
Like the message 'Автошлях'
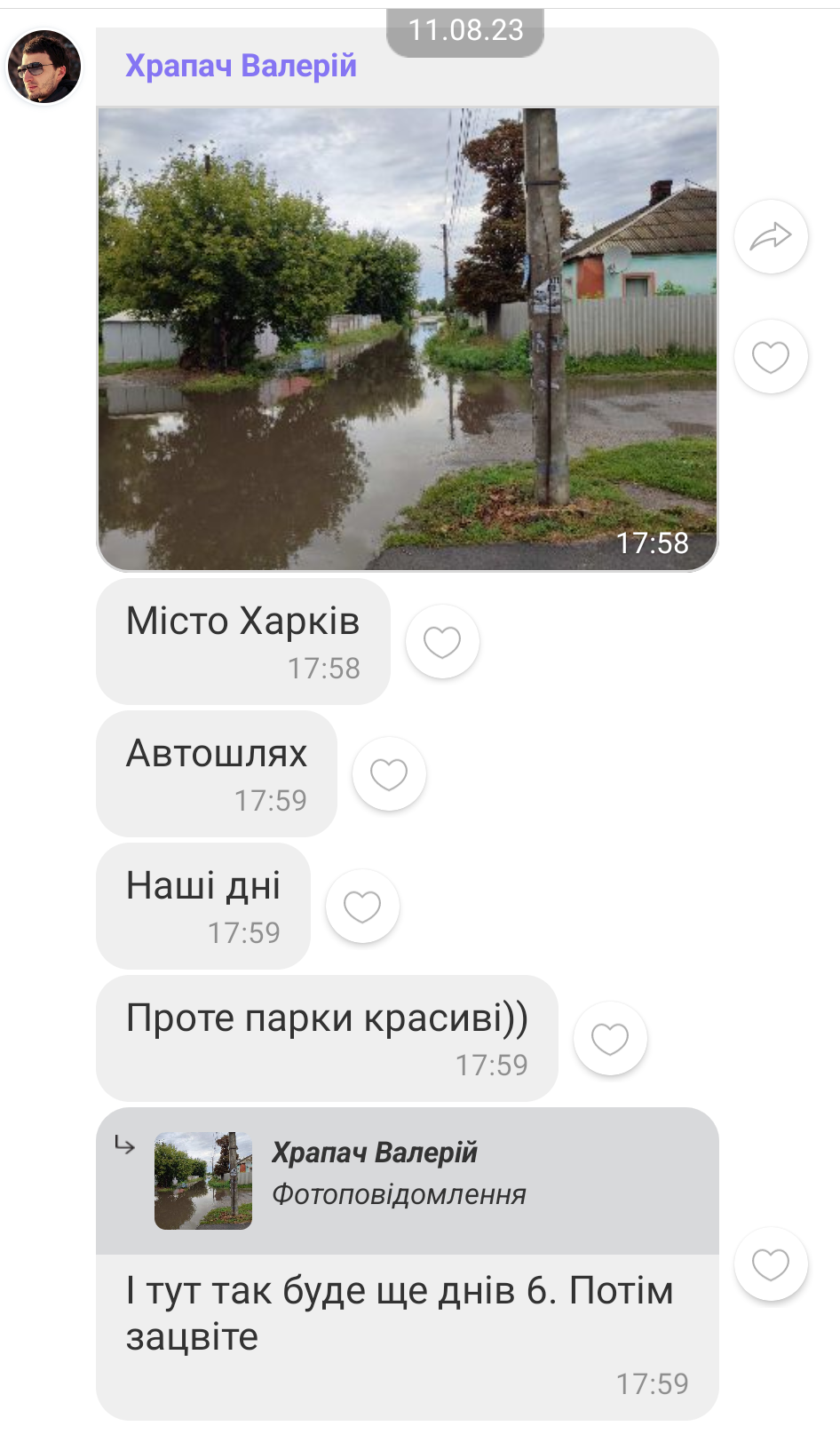click(389, 774)
